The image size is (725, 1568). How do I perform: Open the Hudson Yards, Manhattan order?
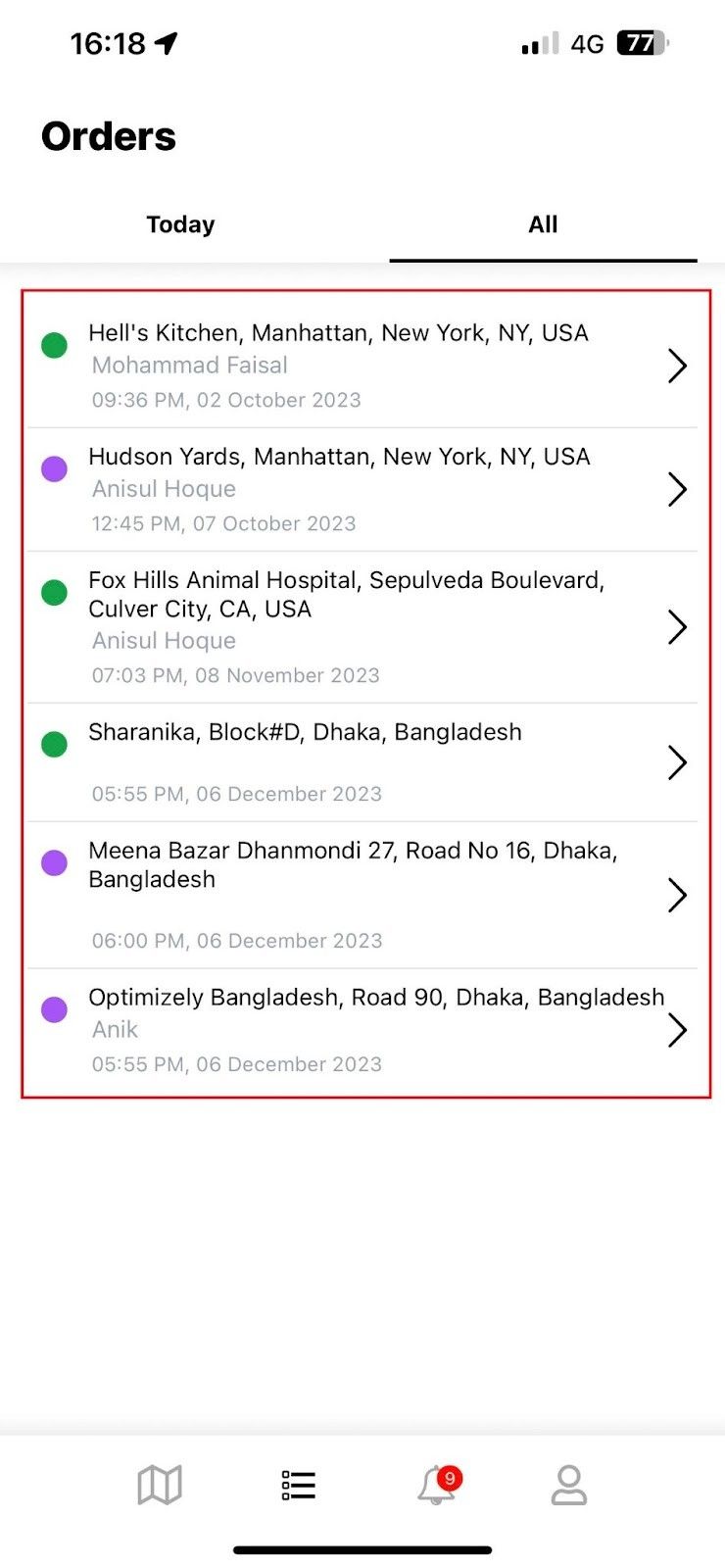[362, 488]
